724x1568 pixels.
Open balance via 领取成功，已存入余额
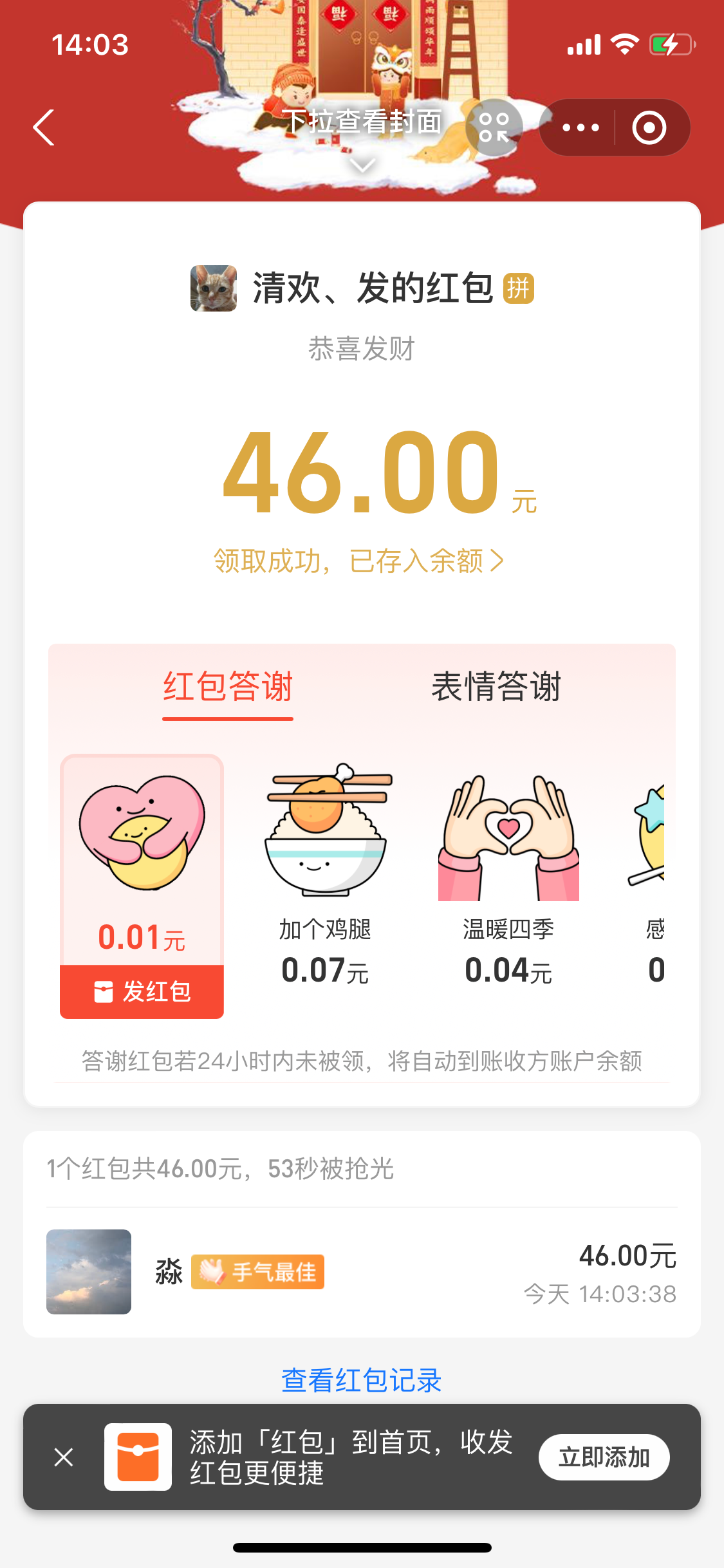pos(358,561)
